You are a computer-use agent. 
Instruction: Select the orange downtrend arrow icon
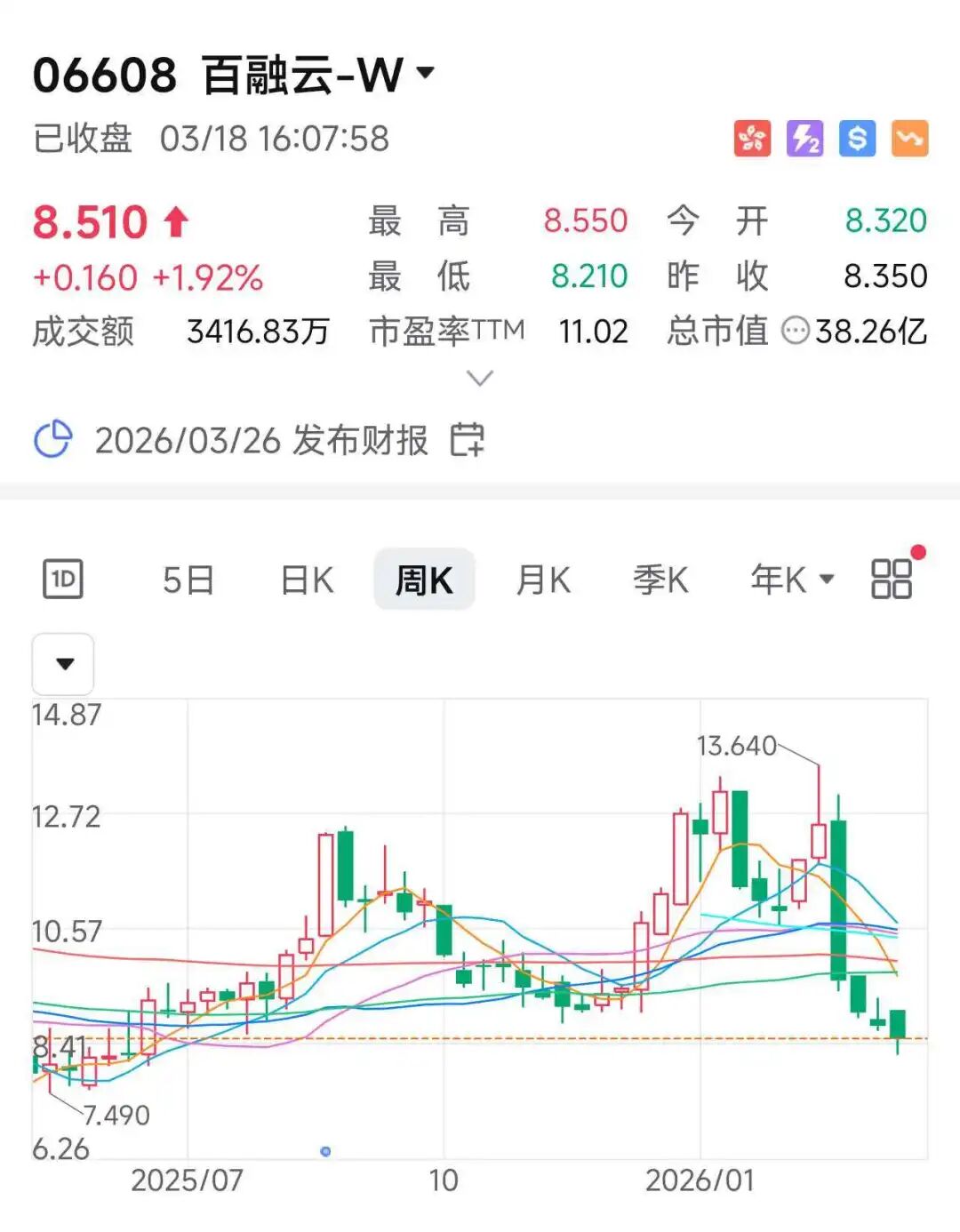pos(907,138)
